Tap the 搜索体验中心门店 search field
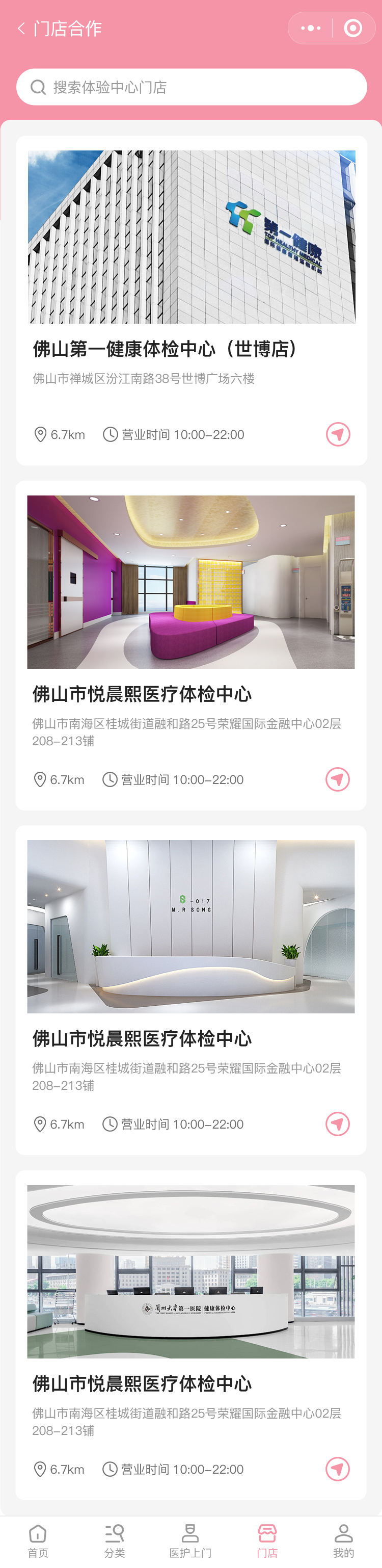This screenshot has height=1568, width=382. 191,87
